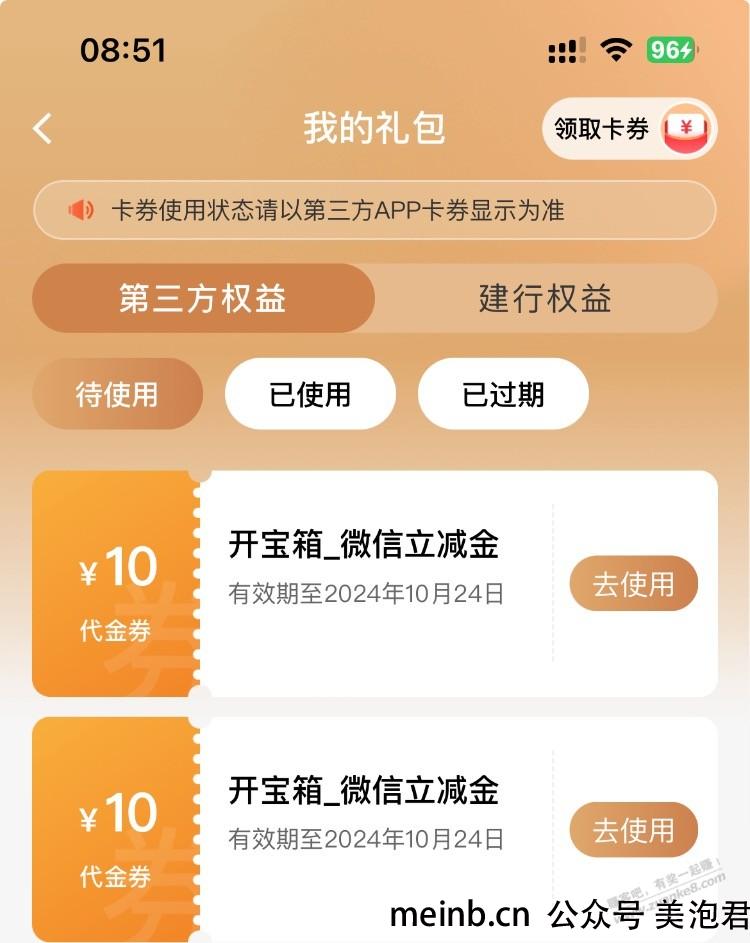Go back with the top-left arrow
This screenshot has width=750, height=943.
coord(42,129)
